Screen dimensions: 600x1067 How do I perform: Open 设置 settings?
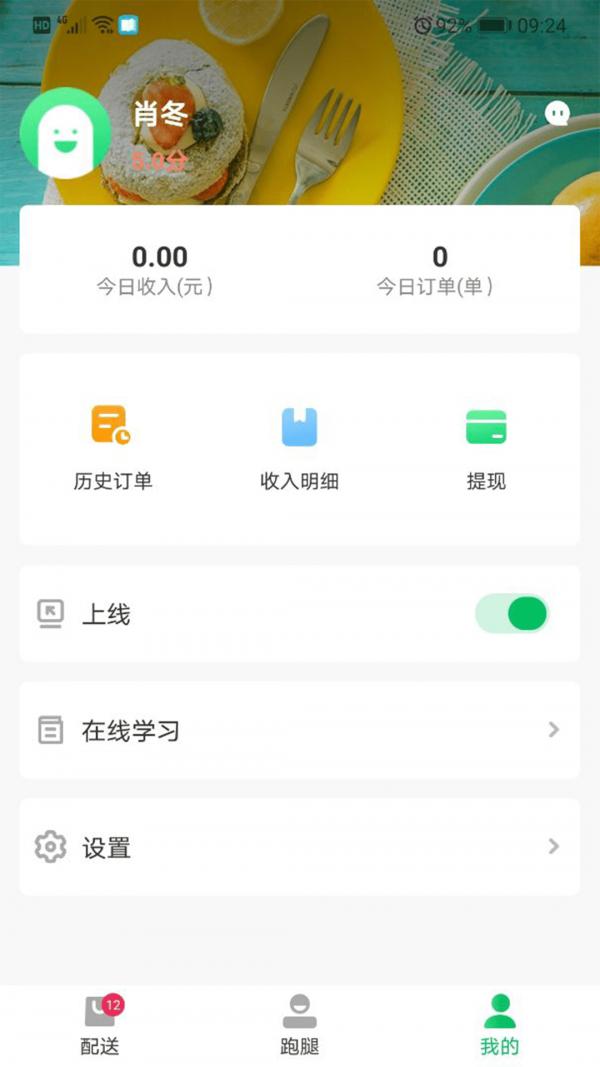(299, 847)
